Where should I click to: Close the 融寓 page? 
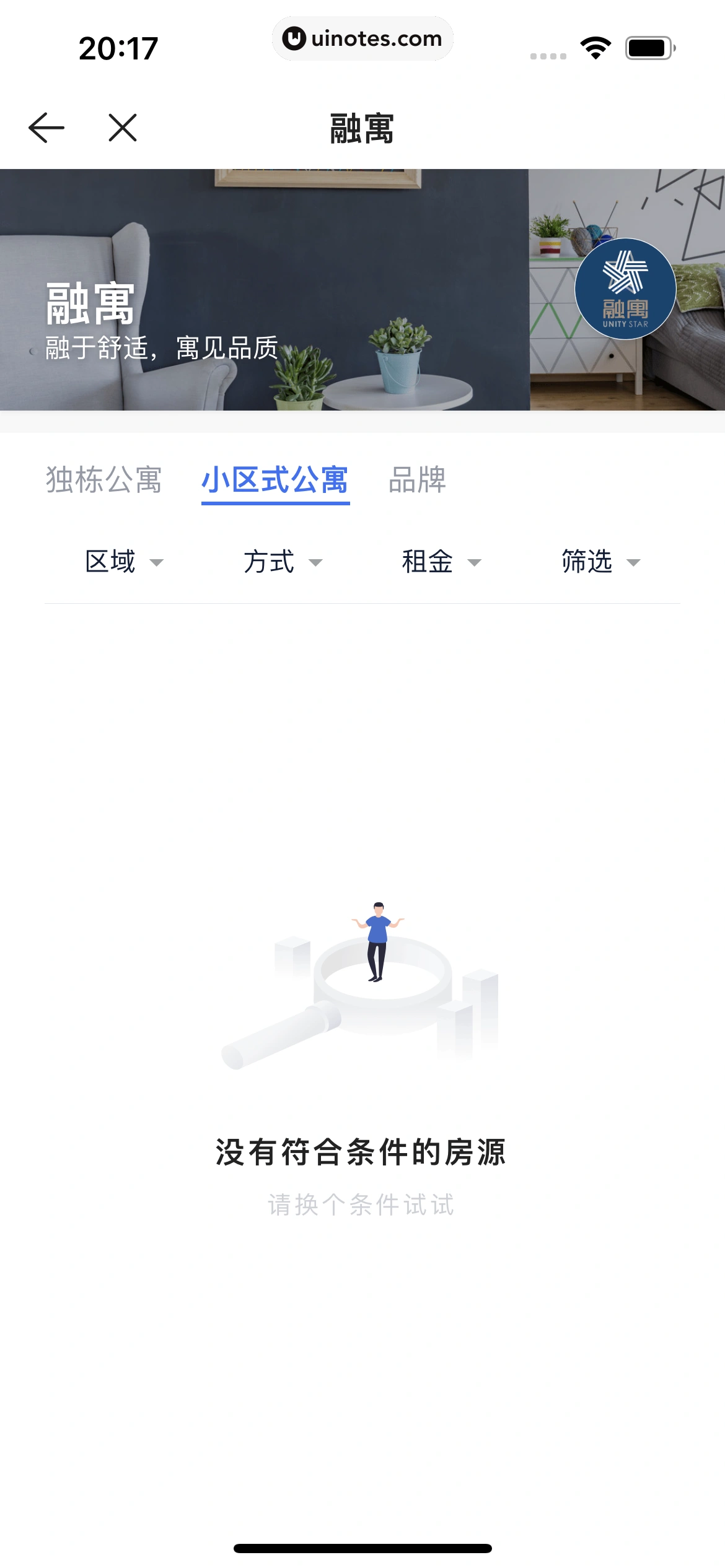coord(123,128)
